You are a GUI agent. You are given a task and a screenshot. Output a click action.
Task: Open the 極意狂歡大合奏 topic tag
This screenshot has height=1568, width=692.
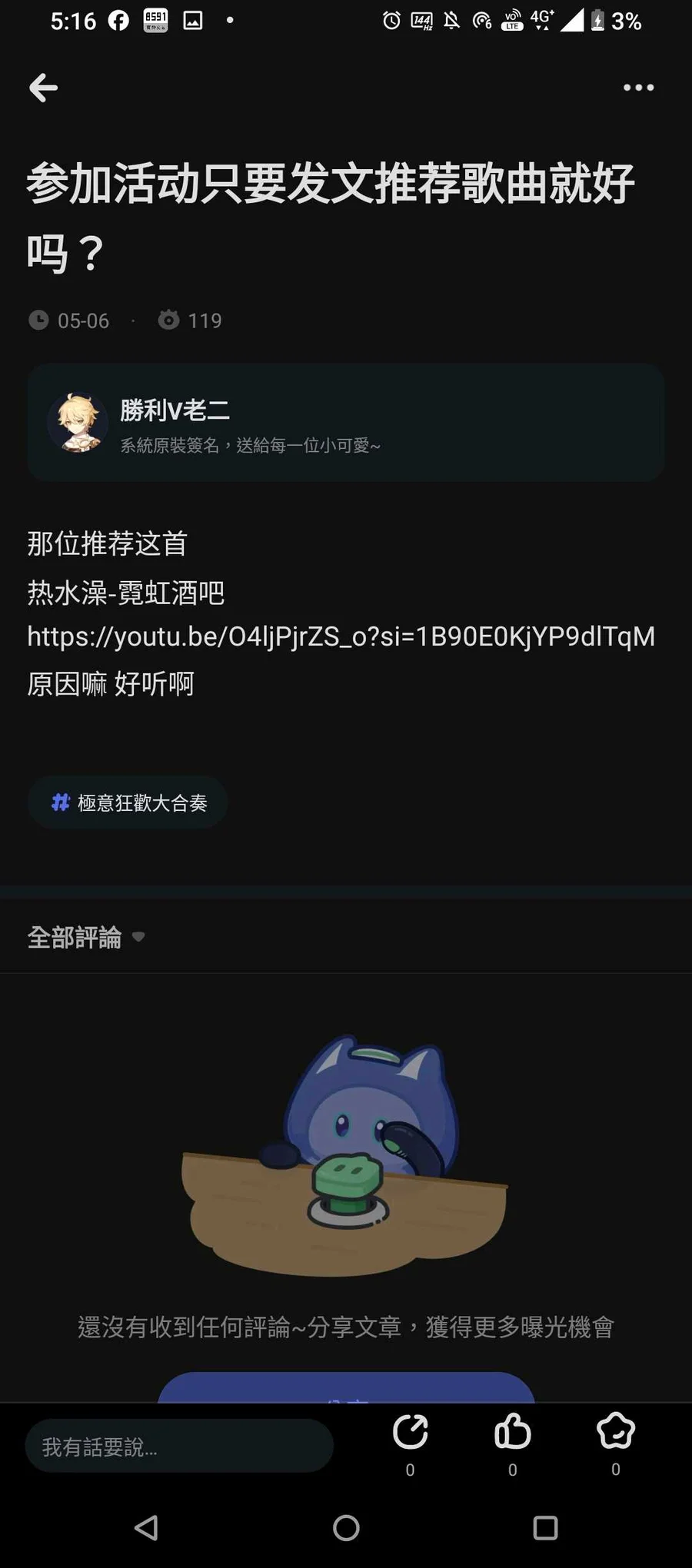(128, 802)
